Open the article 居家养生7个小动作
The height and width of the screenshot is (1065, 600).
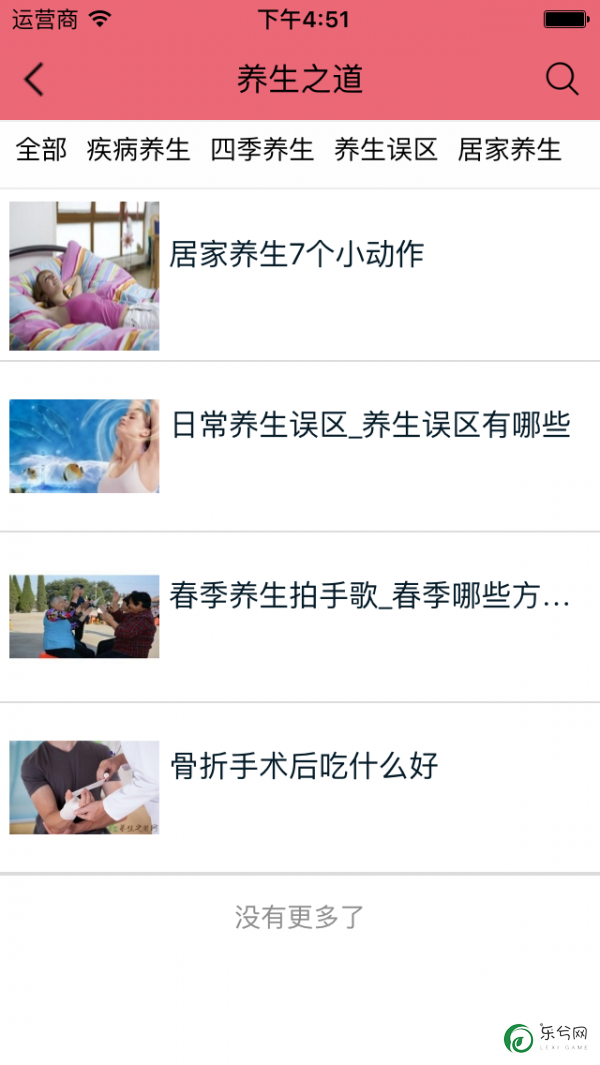297,255
